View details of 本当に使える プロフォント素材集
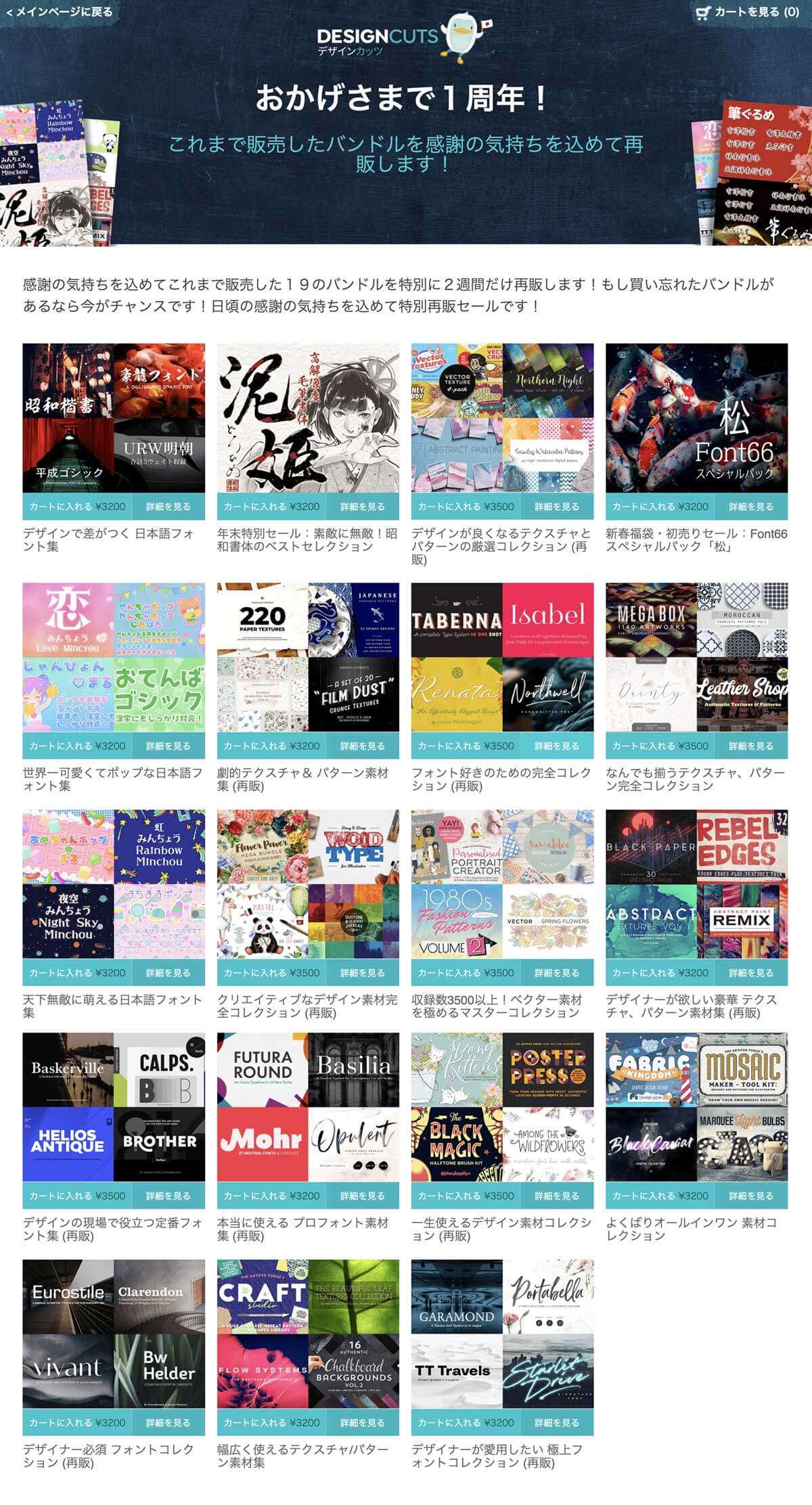 tap(362, 1196)
